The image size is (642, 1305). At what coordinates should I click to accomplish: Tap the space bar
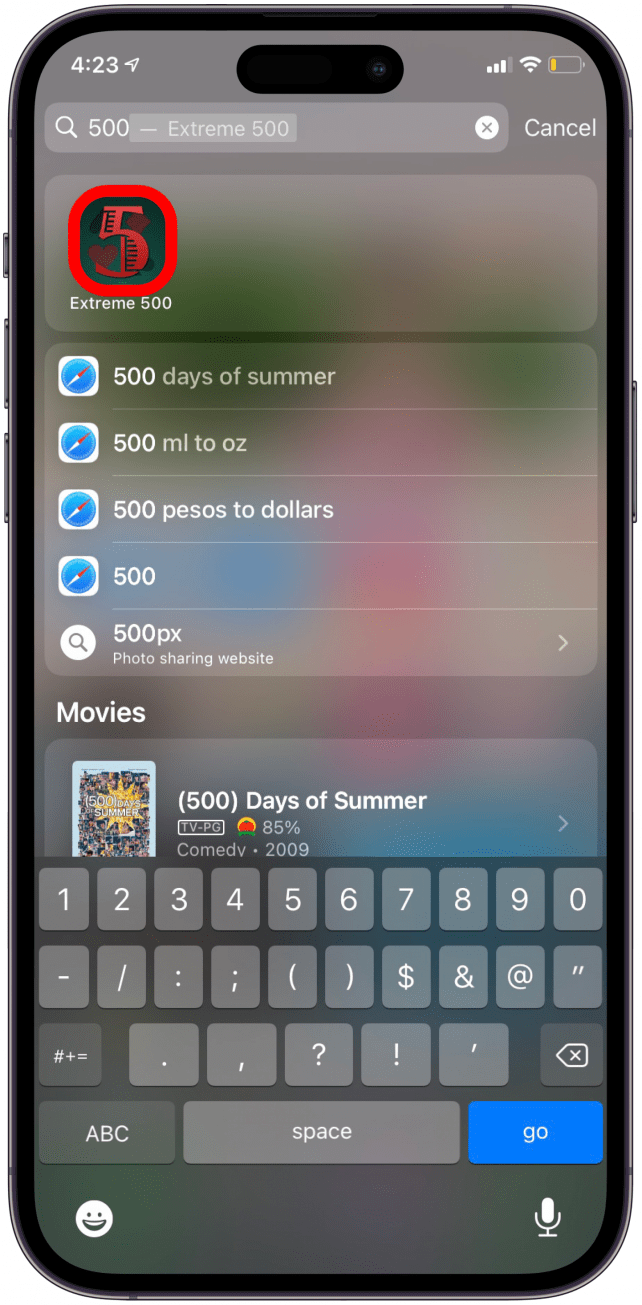tap(321, 1132)
